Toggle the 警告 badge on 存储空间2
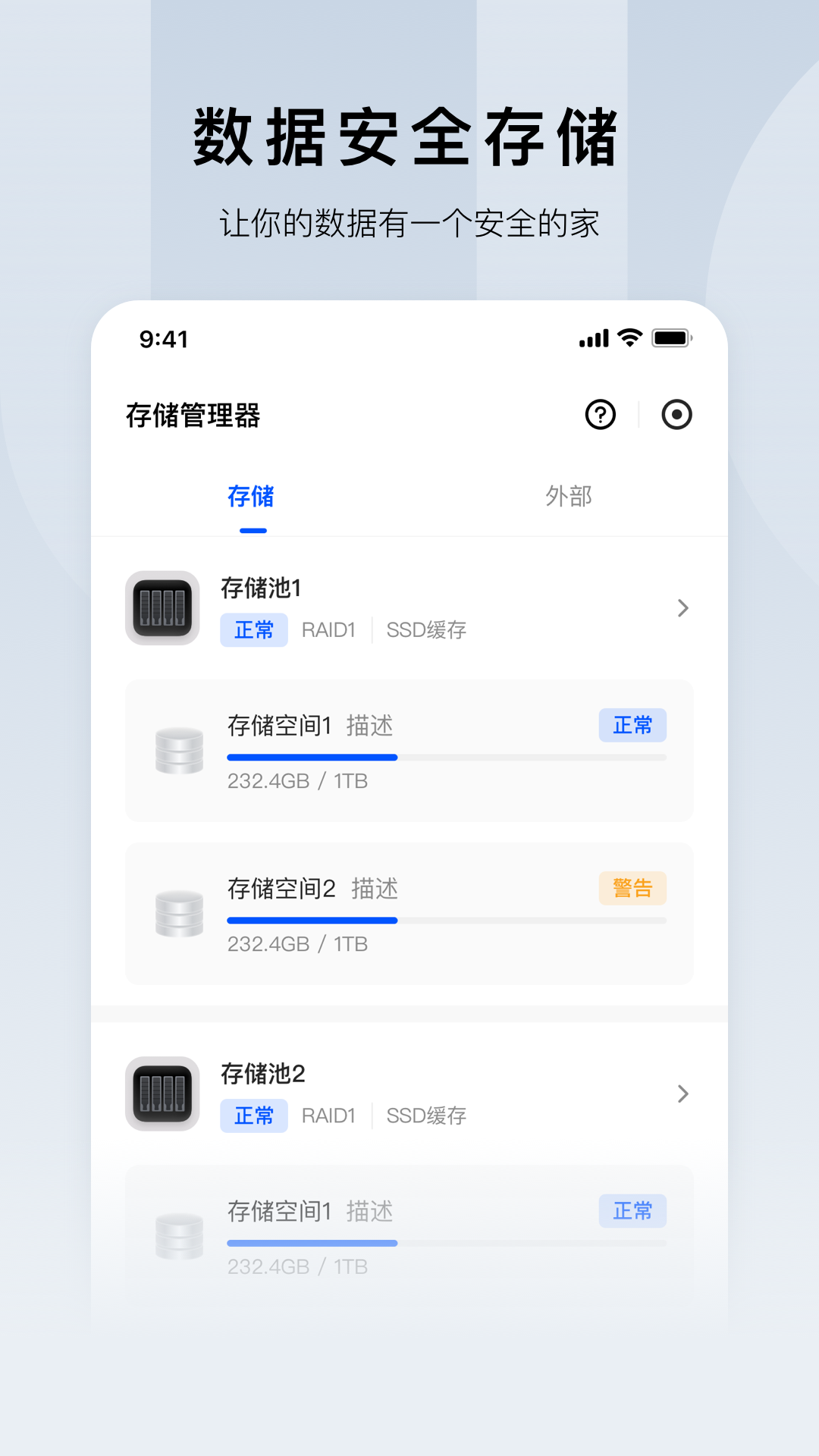The image size is (819, 1456). click(x=632, y=887)
